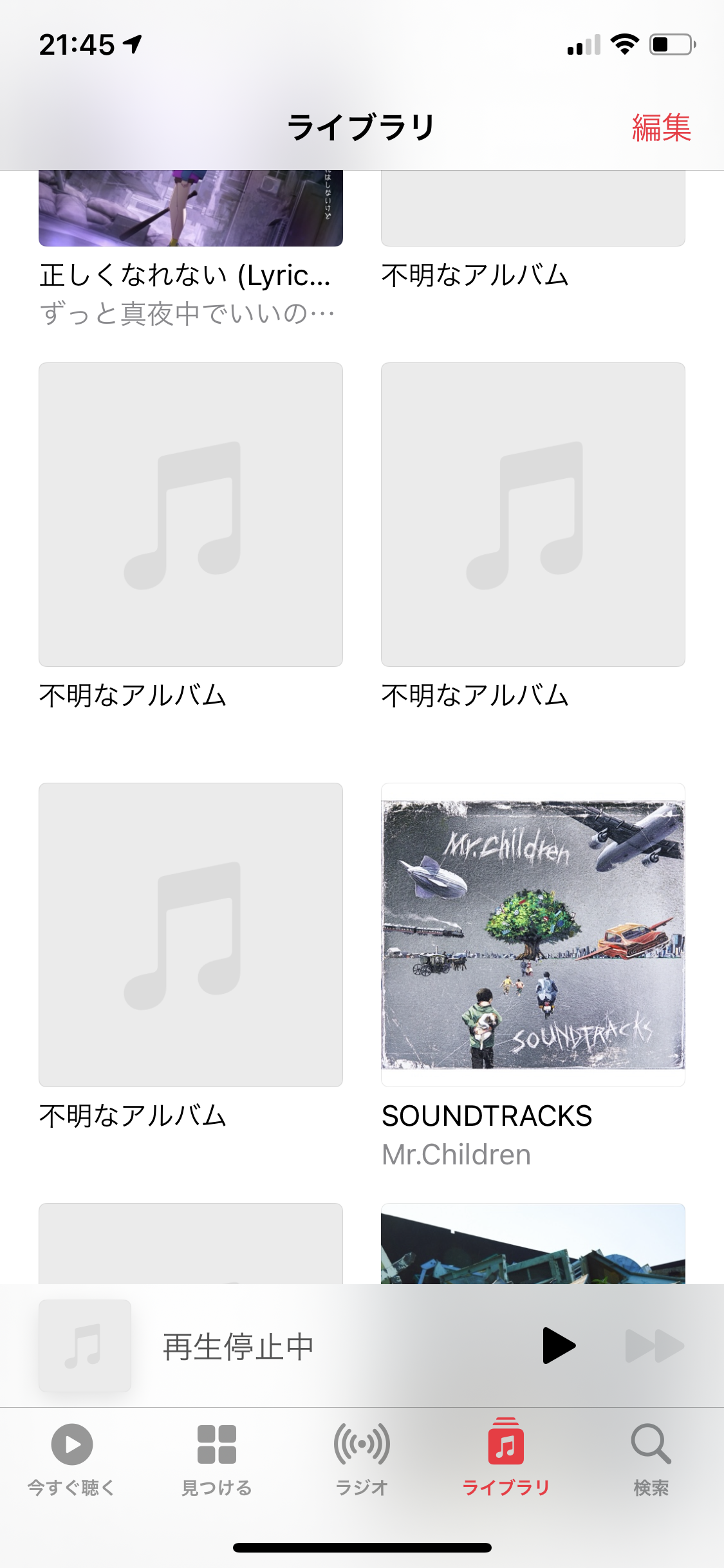Screen dimensions: 724x1568
Task: Go to the 検索 search tab
Action: click(x=651, y=1459)
